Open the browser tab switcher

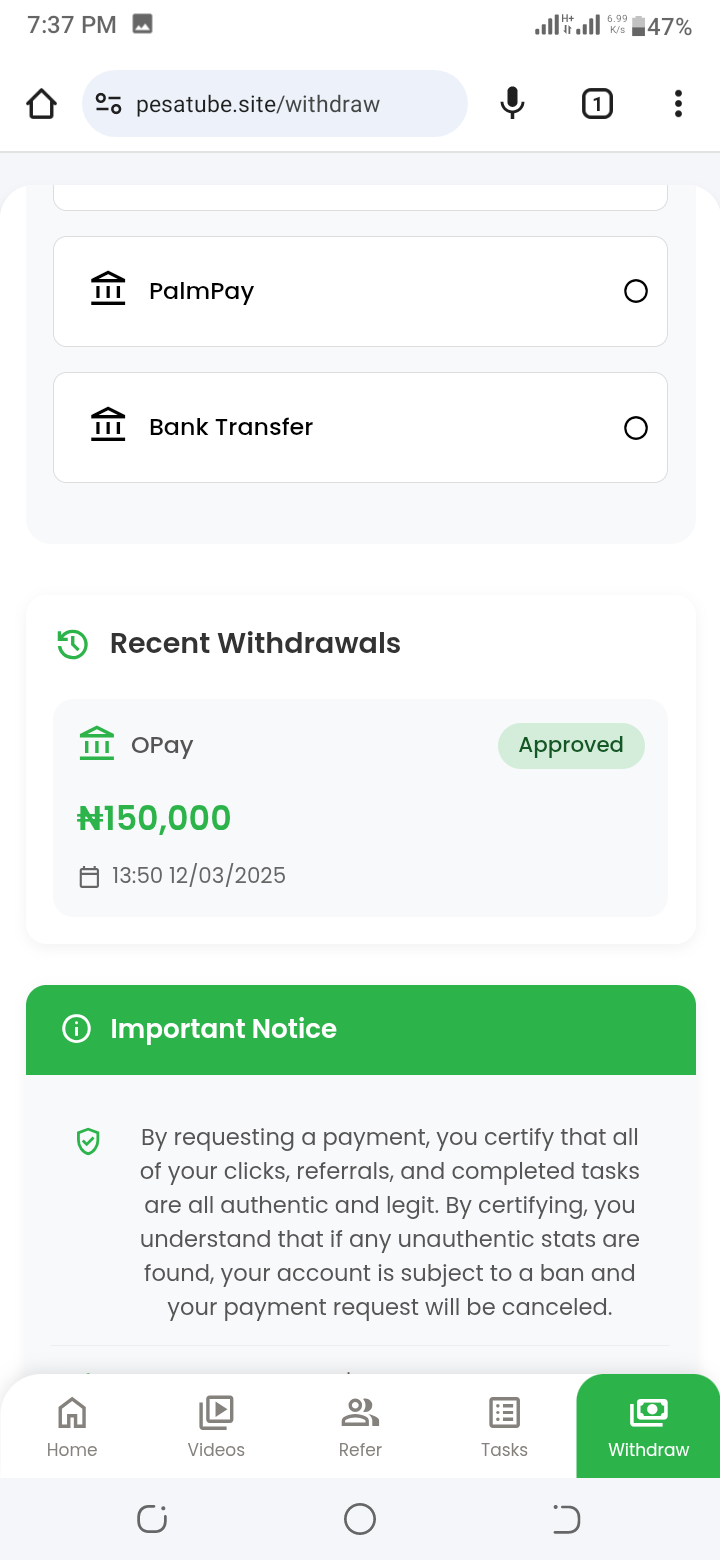coord(597,104)
